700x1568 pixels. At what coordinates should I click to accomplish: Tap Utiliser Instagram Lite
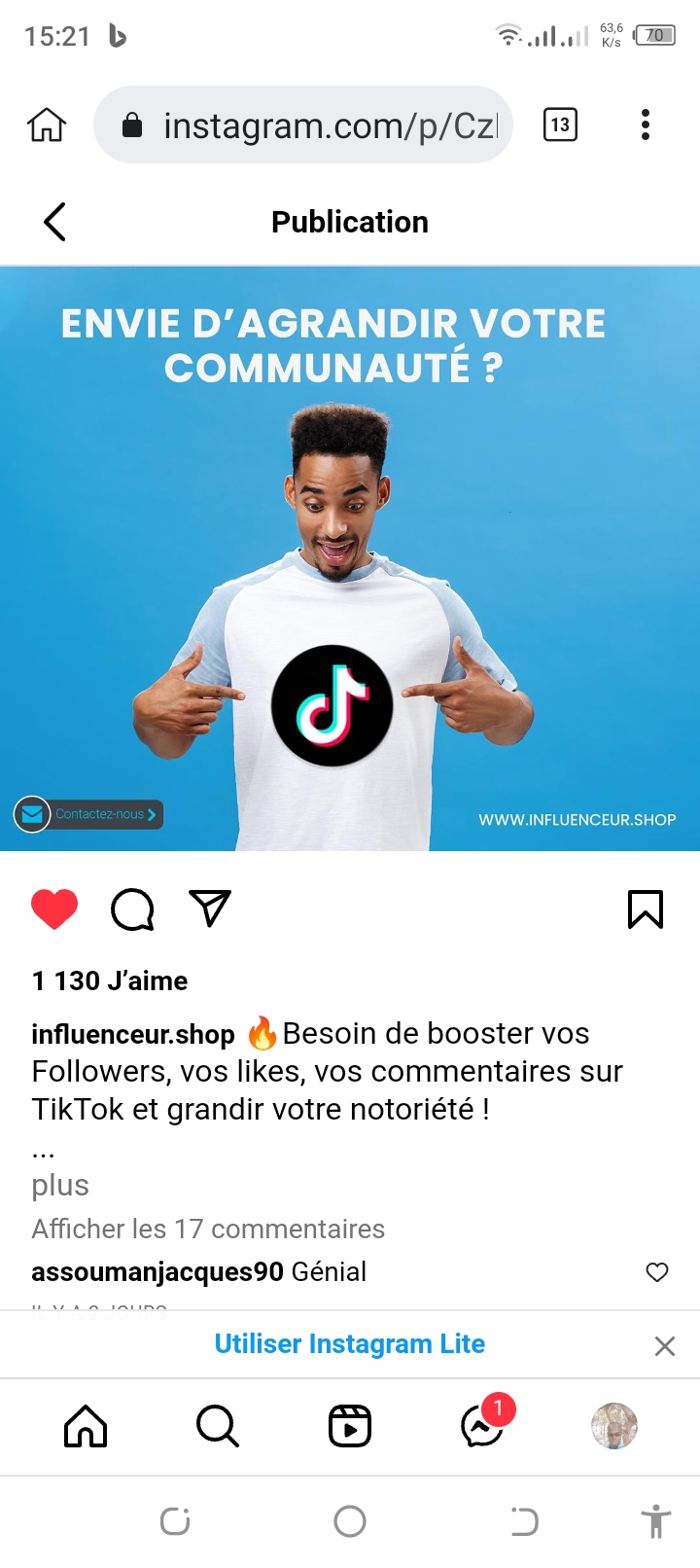click(x=350, y=1343)
